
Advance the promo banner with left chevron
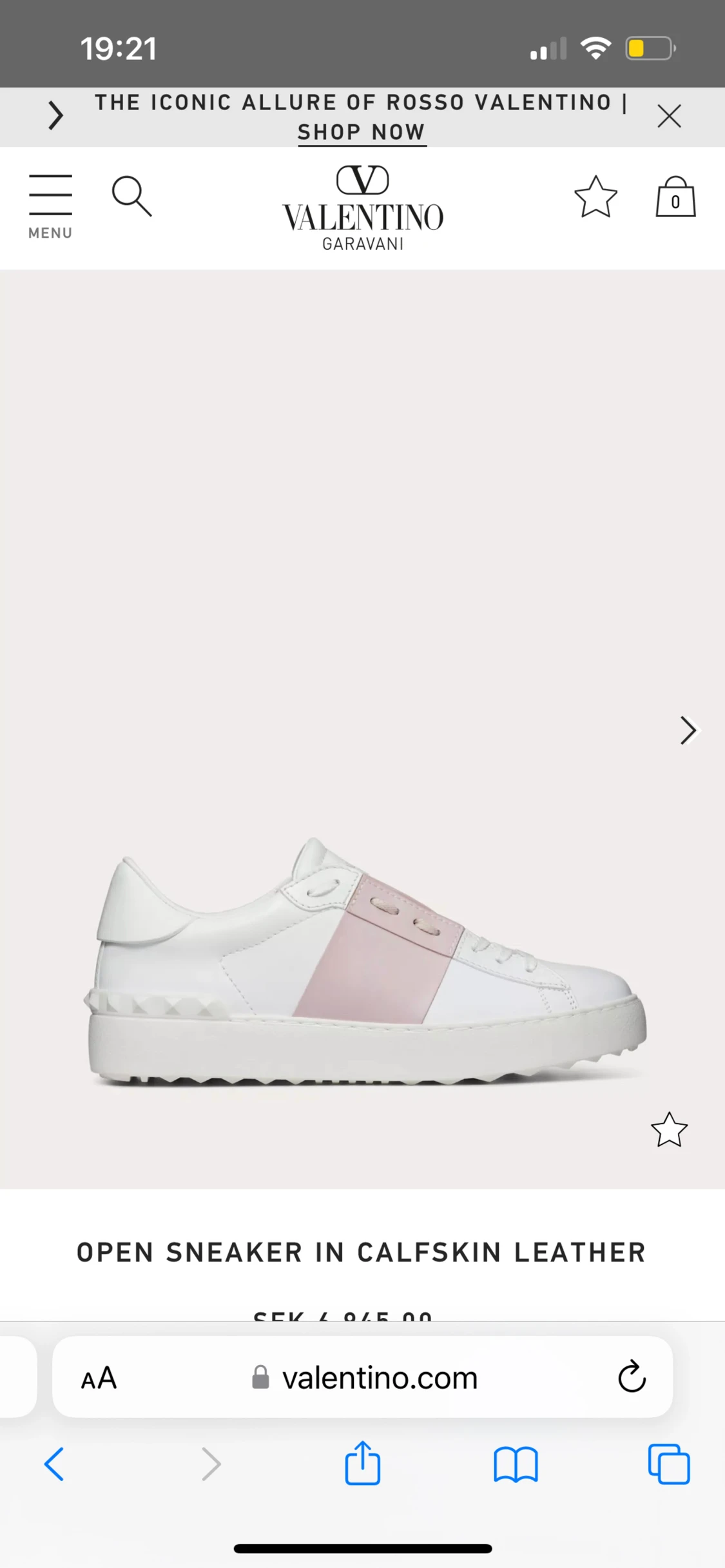pyautogui.click(x=56, y=116)
